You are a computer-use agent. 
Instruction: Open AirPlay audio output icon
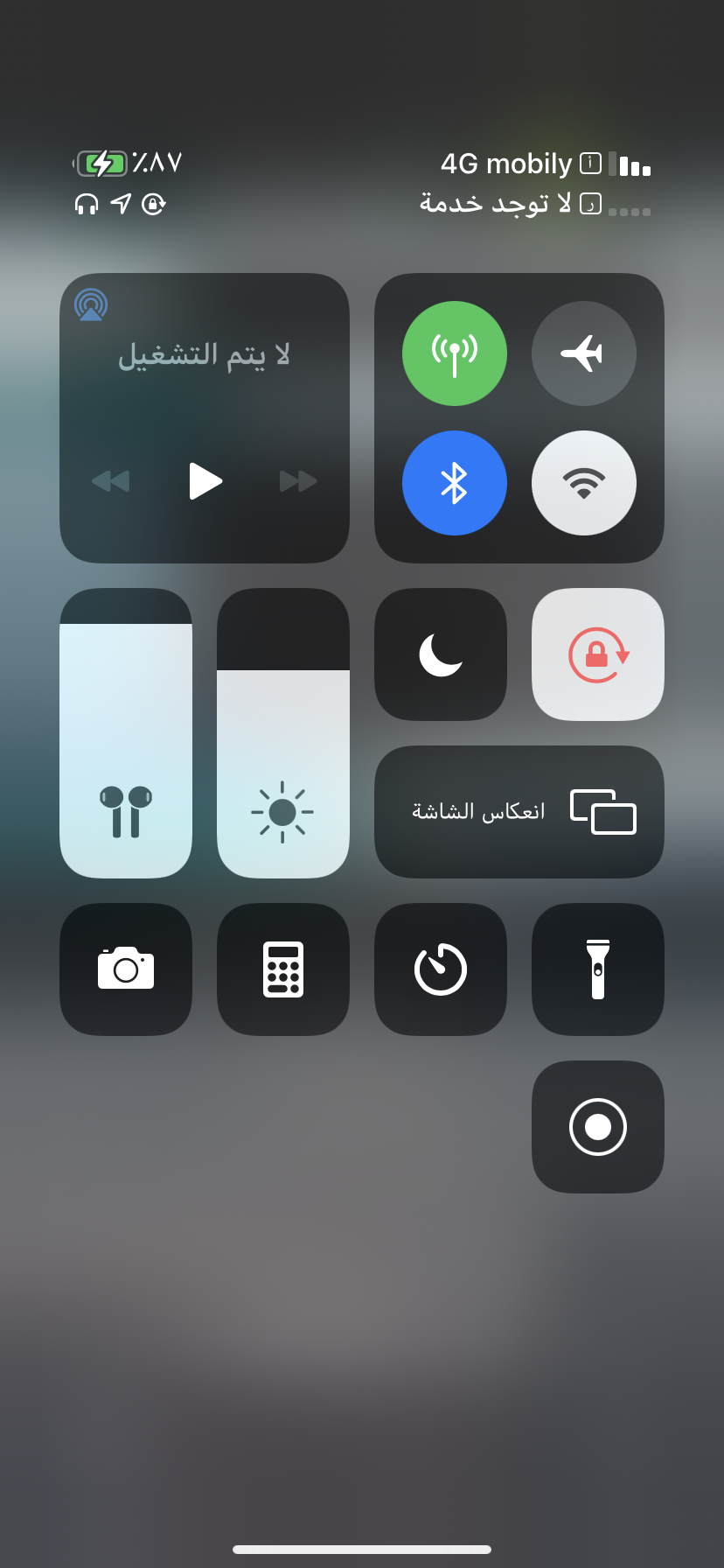coord(91,304)
